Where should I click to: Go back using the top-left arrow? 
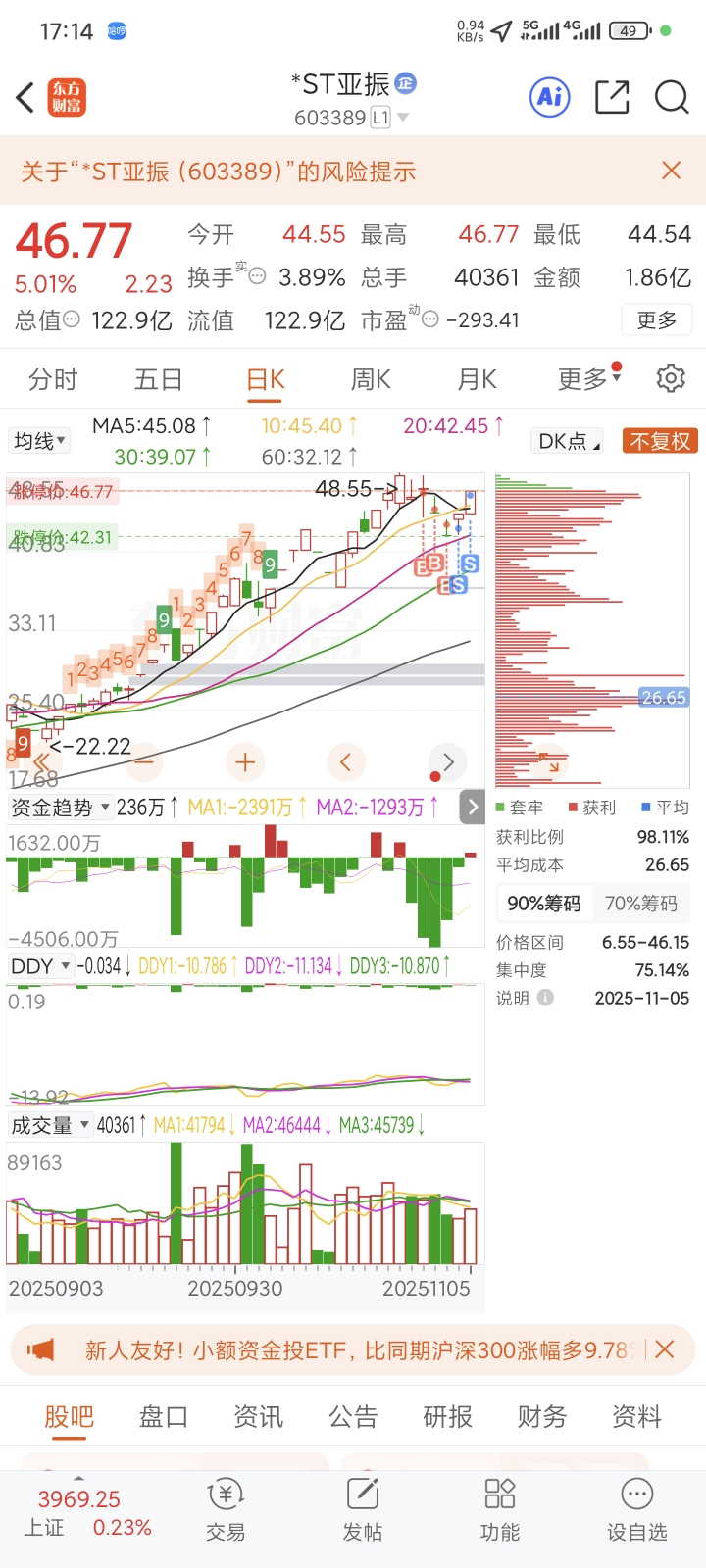(x=26, y=97)
